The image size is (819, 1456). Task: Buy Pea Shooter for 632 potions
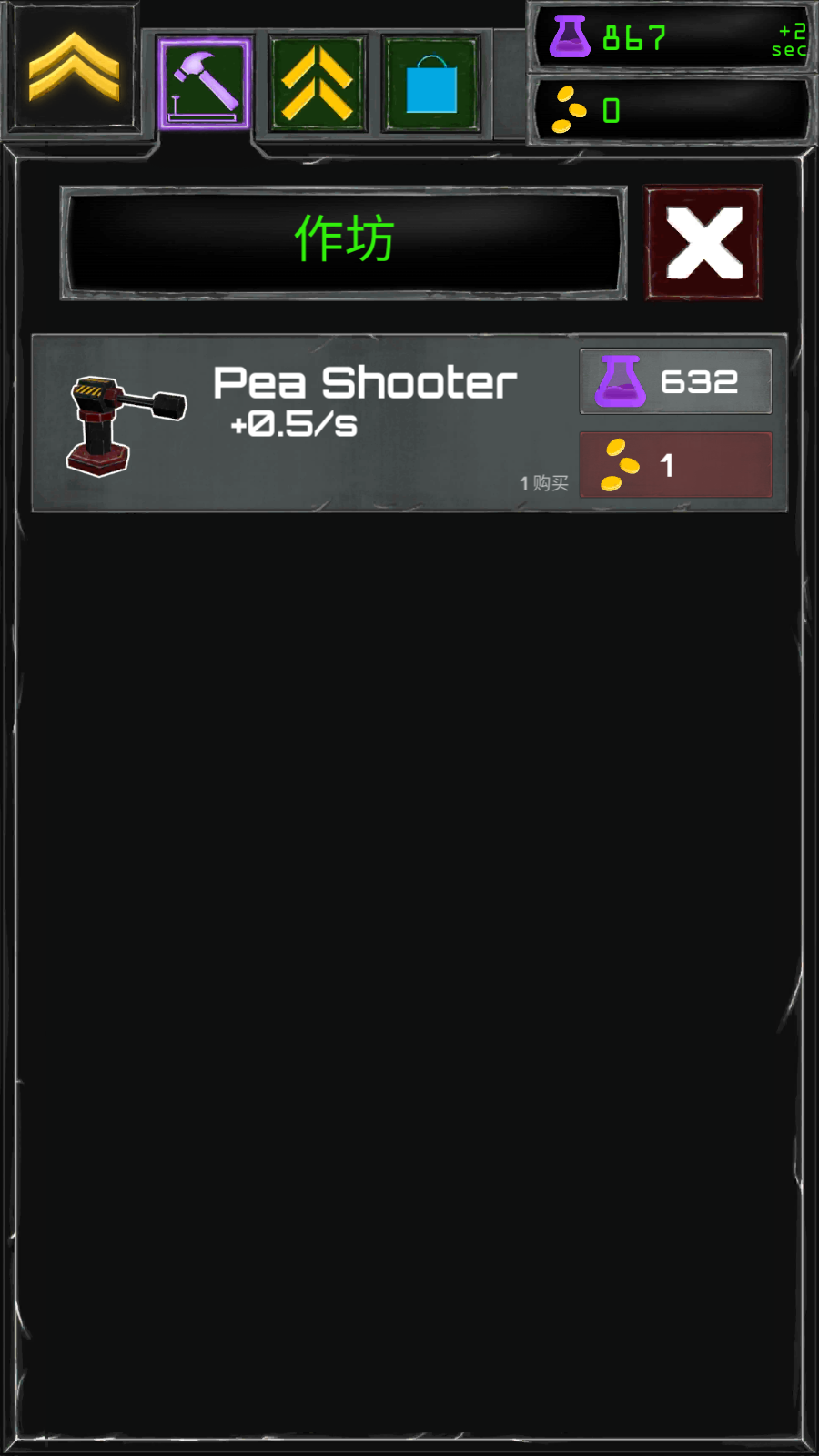click(675, 381)
